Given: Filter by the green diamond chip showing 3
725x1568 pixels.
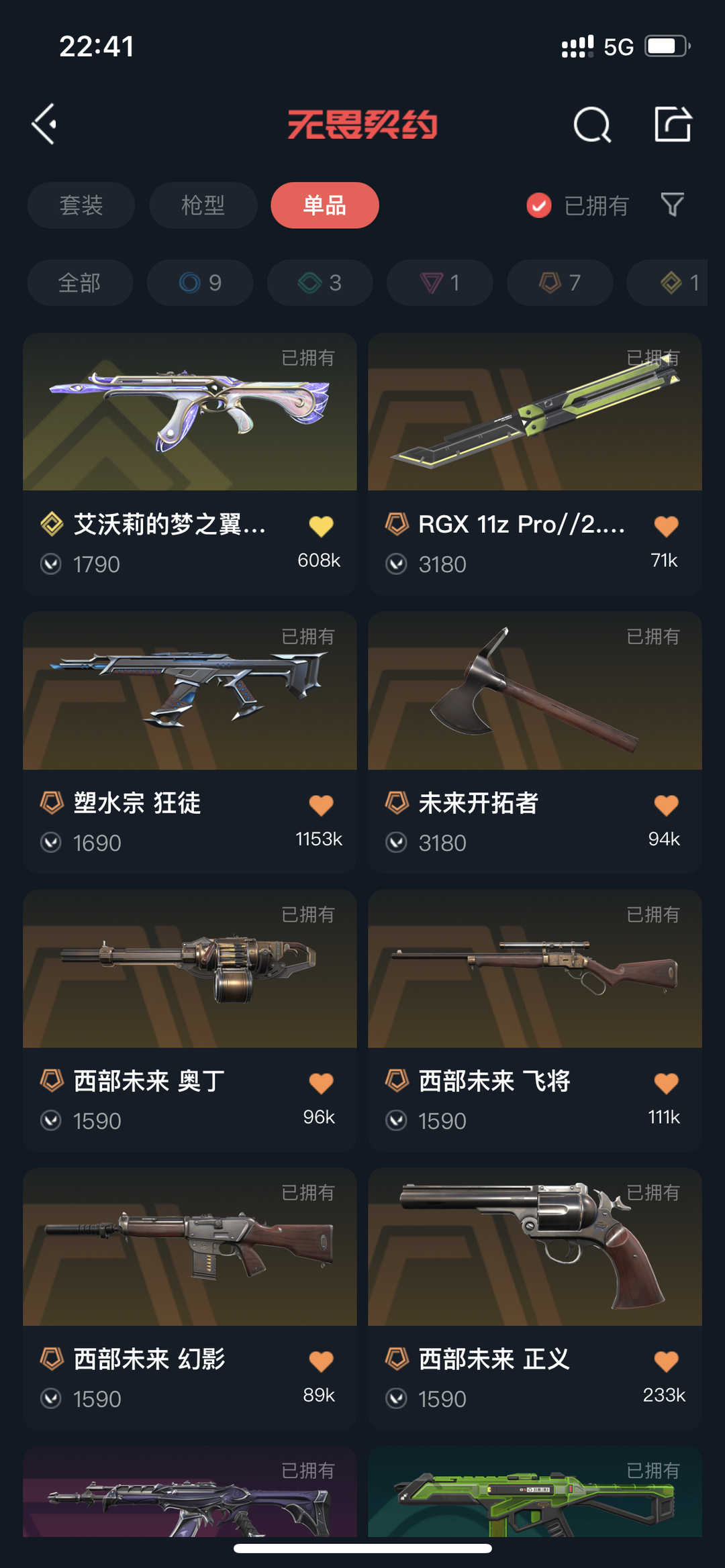Looking at the screenshot, I should [320, 282].
